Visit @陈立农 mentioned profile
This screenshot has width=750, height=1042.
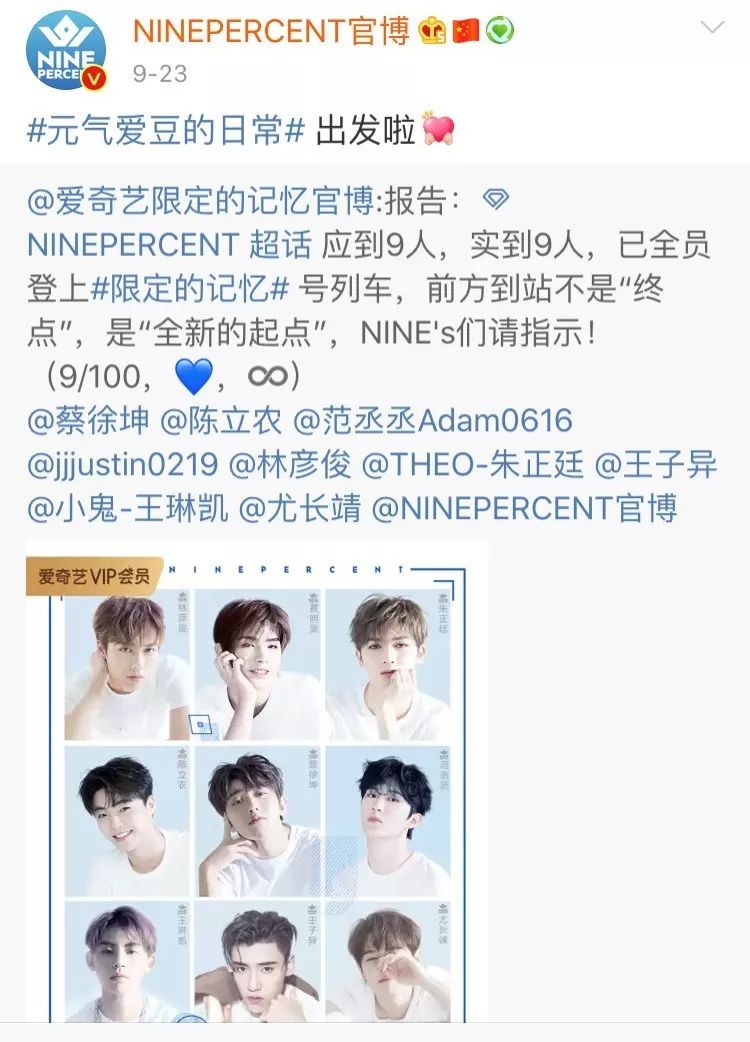point(220,421)
